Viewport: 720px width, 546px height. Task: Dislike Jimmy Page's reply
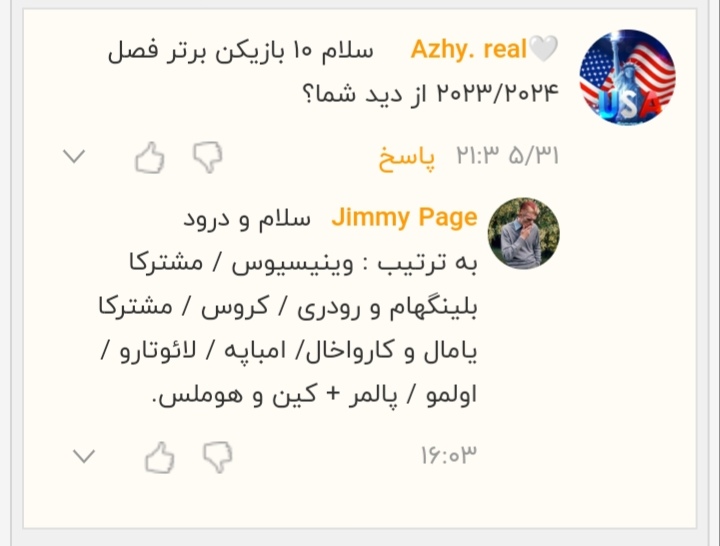pyautogui.click(x=217, y=457)
